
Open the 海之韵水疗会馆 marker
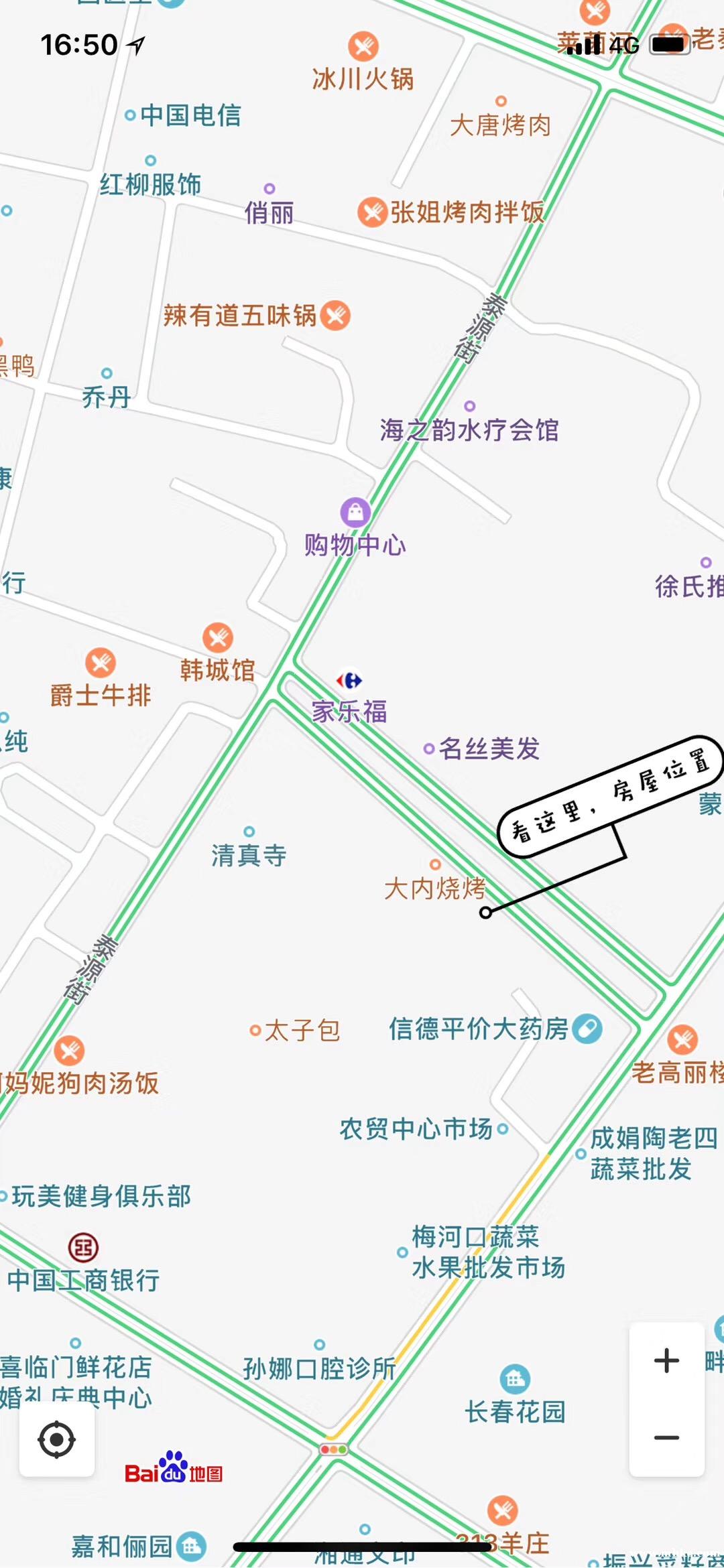[x=470, y=407]
